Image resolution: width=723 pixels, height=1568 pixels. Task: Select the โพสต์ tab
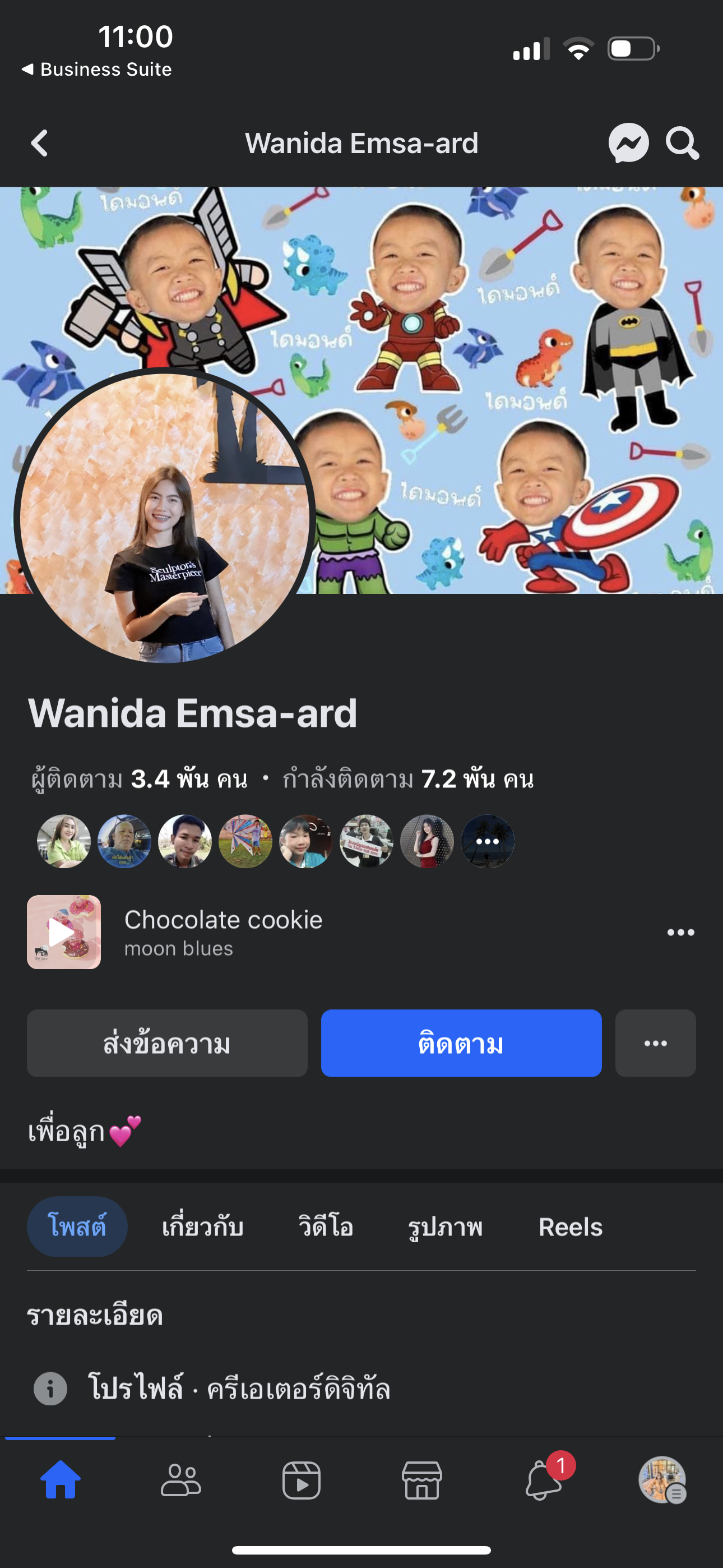point(77,1226)
